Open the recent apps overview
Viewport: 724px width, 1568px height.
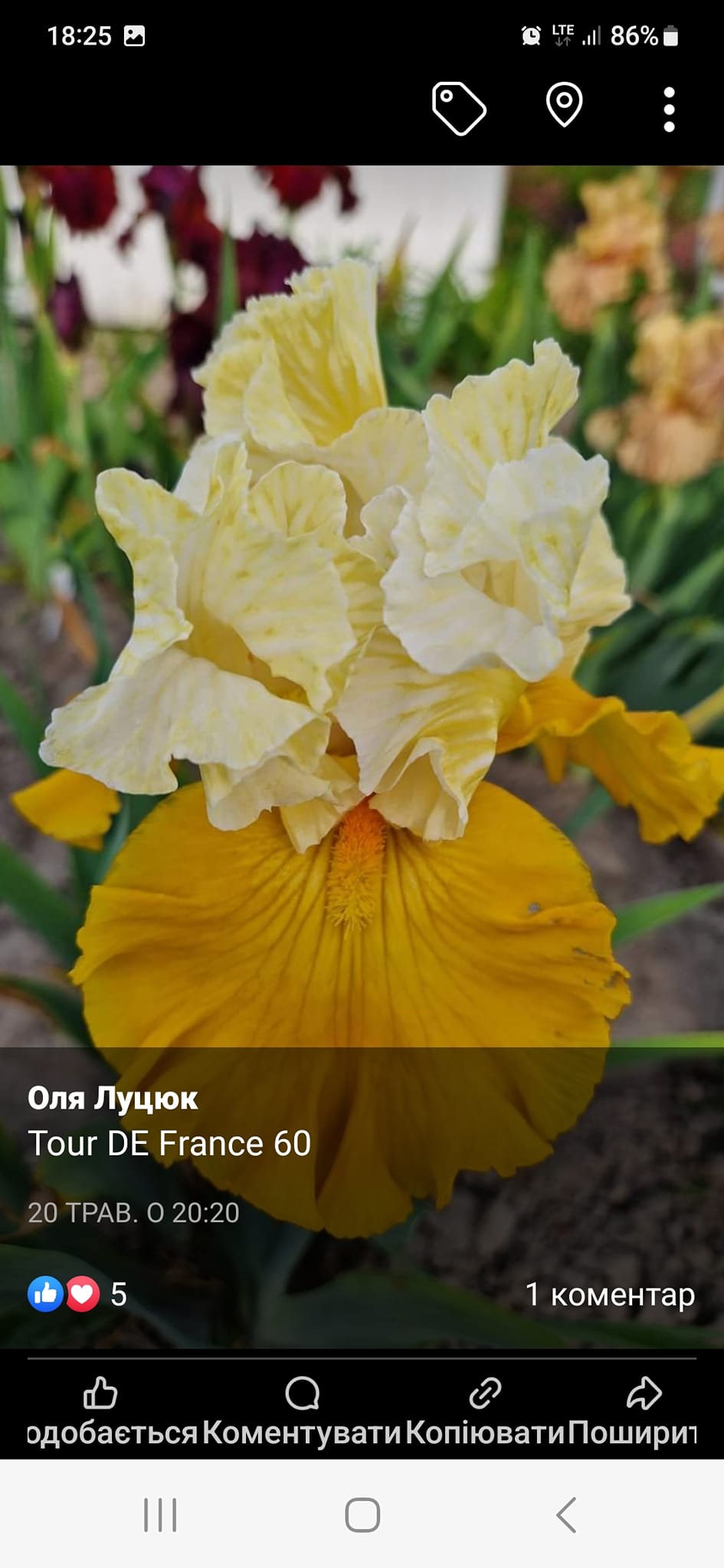[x=160, y=1514]
